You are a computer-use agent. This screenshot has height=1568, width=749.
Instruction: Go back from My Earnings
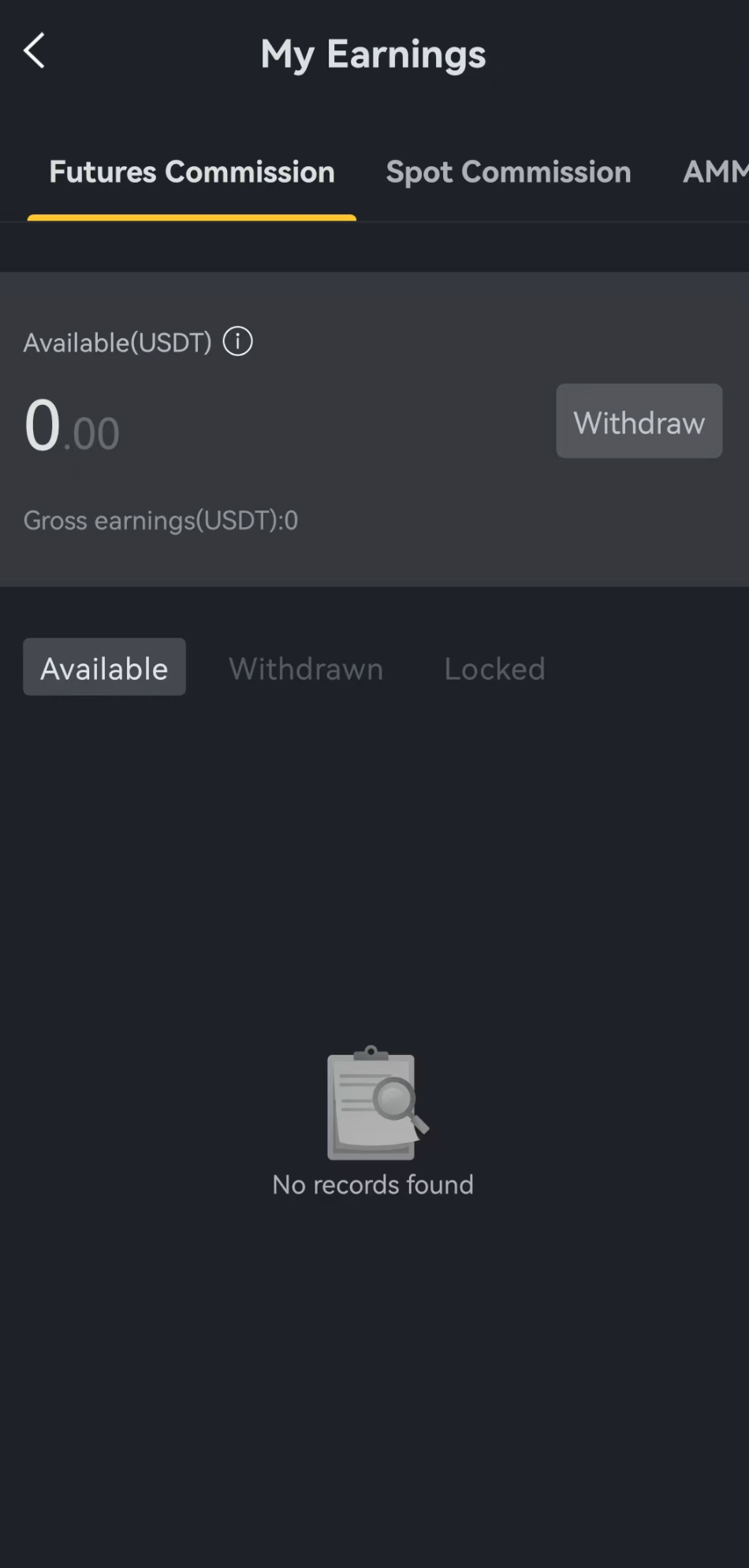35,52
